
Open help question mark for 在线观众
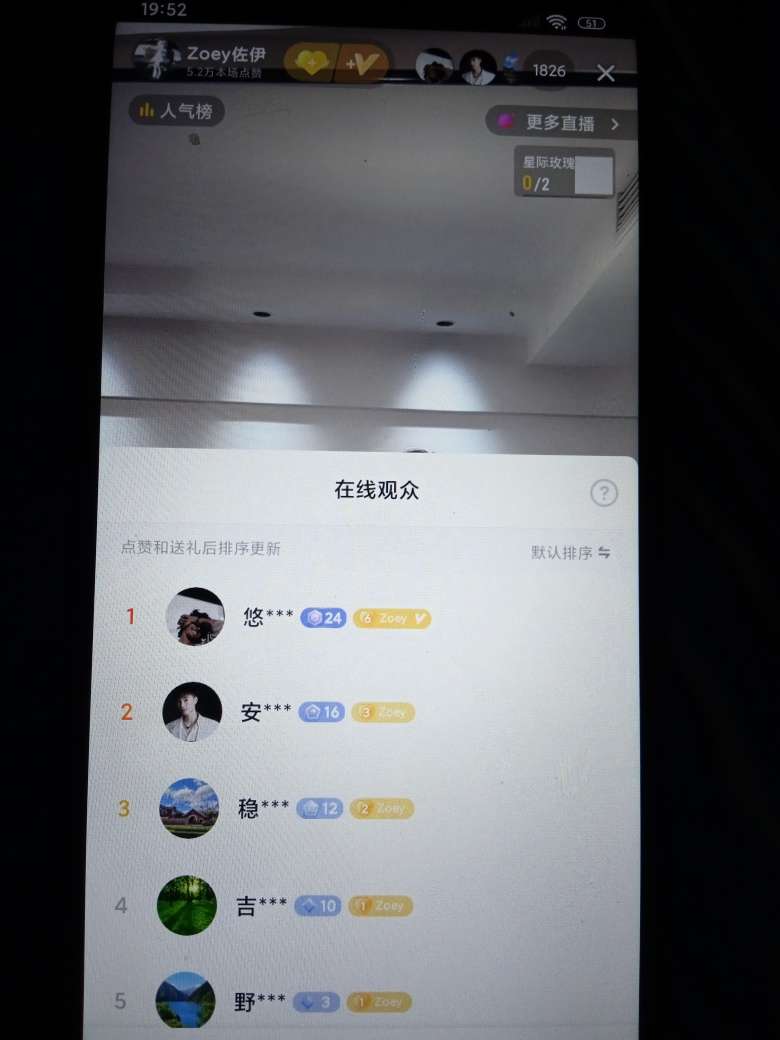coord(604,492)
